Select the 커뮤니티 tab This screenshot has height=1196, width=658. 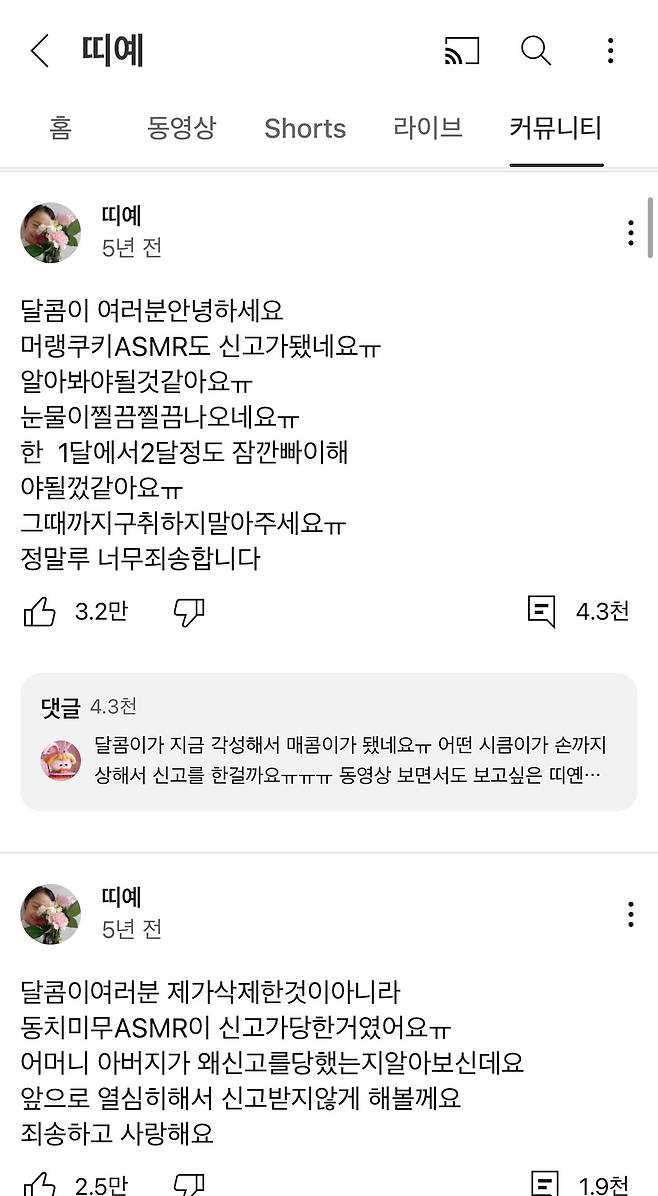click(555, 128)
